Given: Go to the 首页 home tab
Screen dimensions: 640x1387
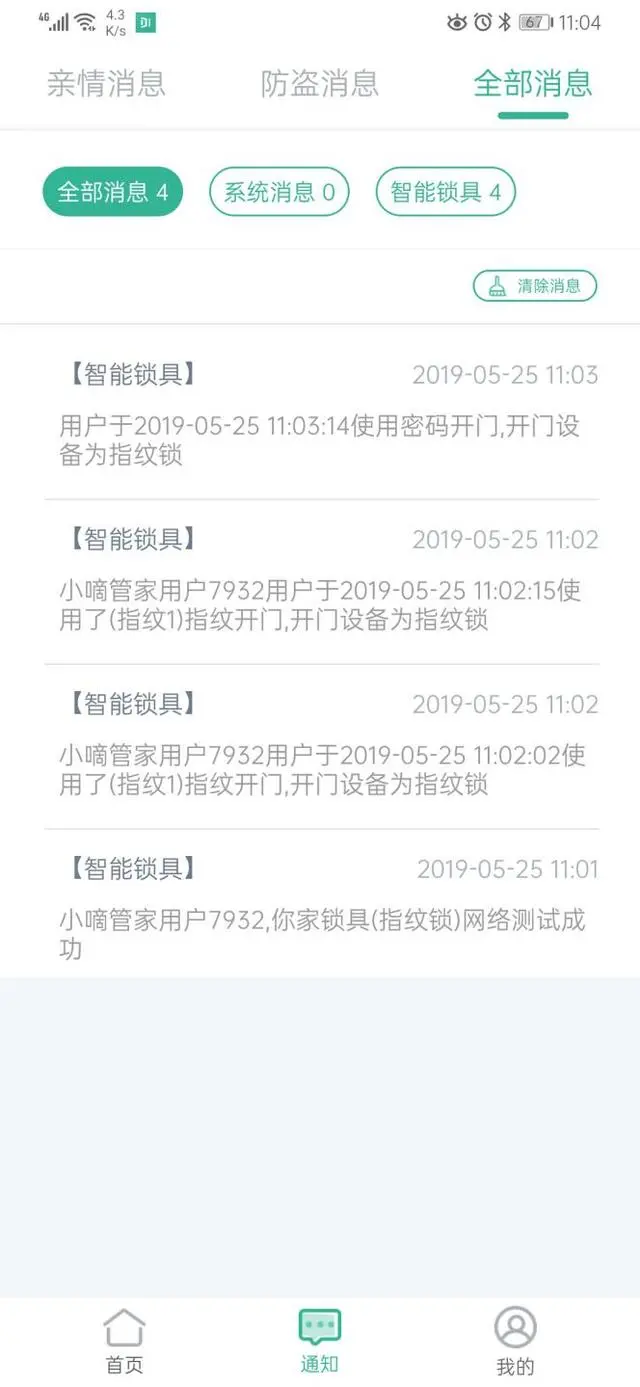Looking at the screenshot, I should 125,1340.
